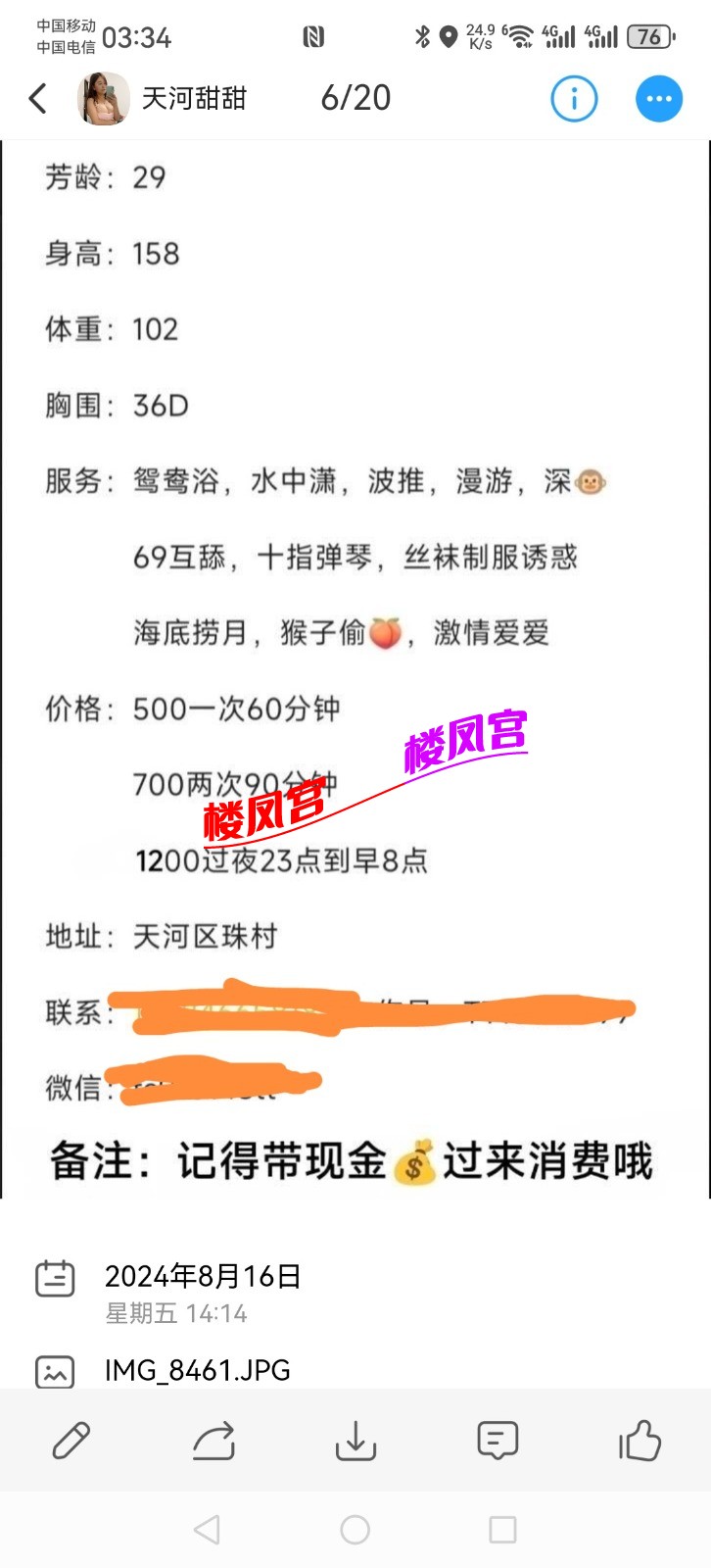Open the comment icon in bottom toolbar
This screenshot has width=711, height=1568.
coord(498,1441)
